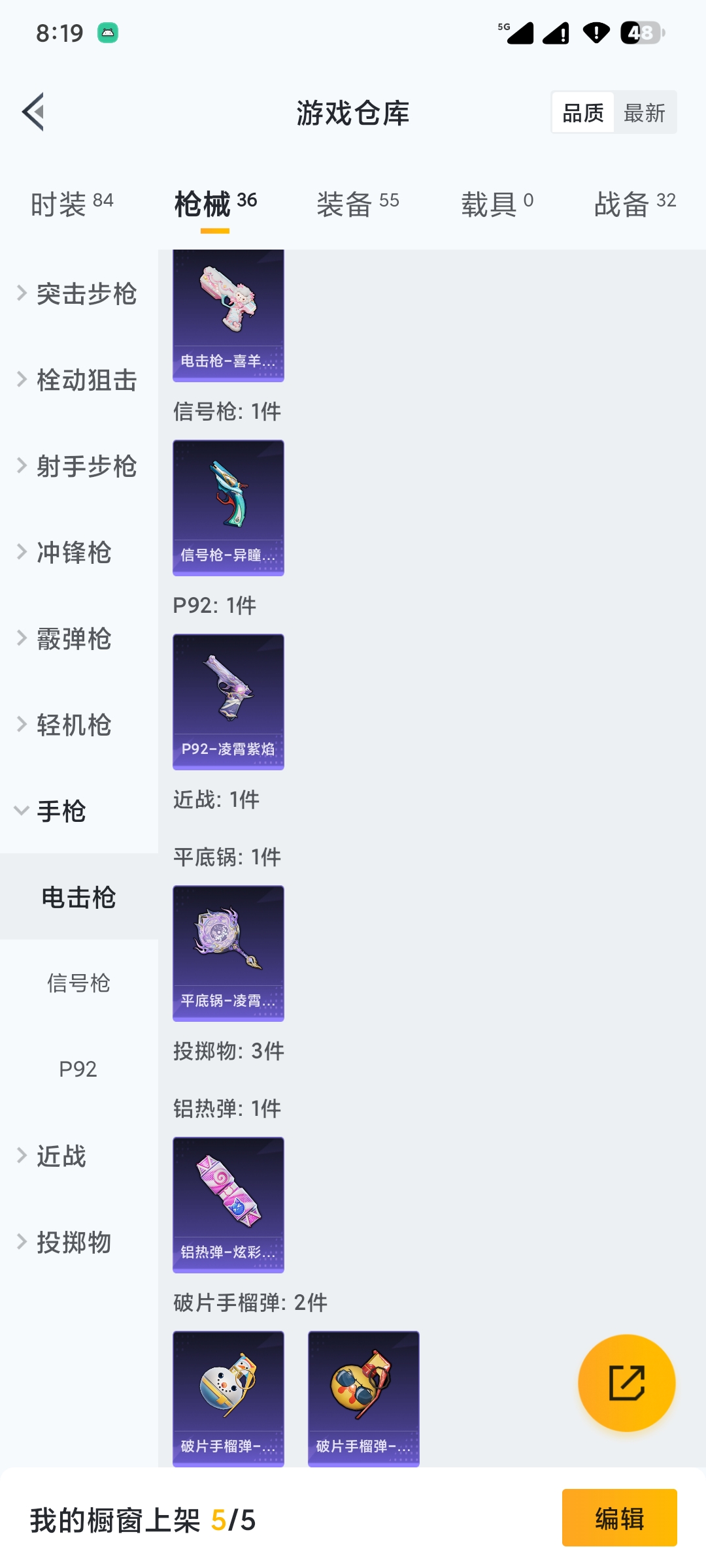Sort the warehouse by 品质
Viewport: 706px width, 1568px height.
click(583, 113)
